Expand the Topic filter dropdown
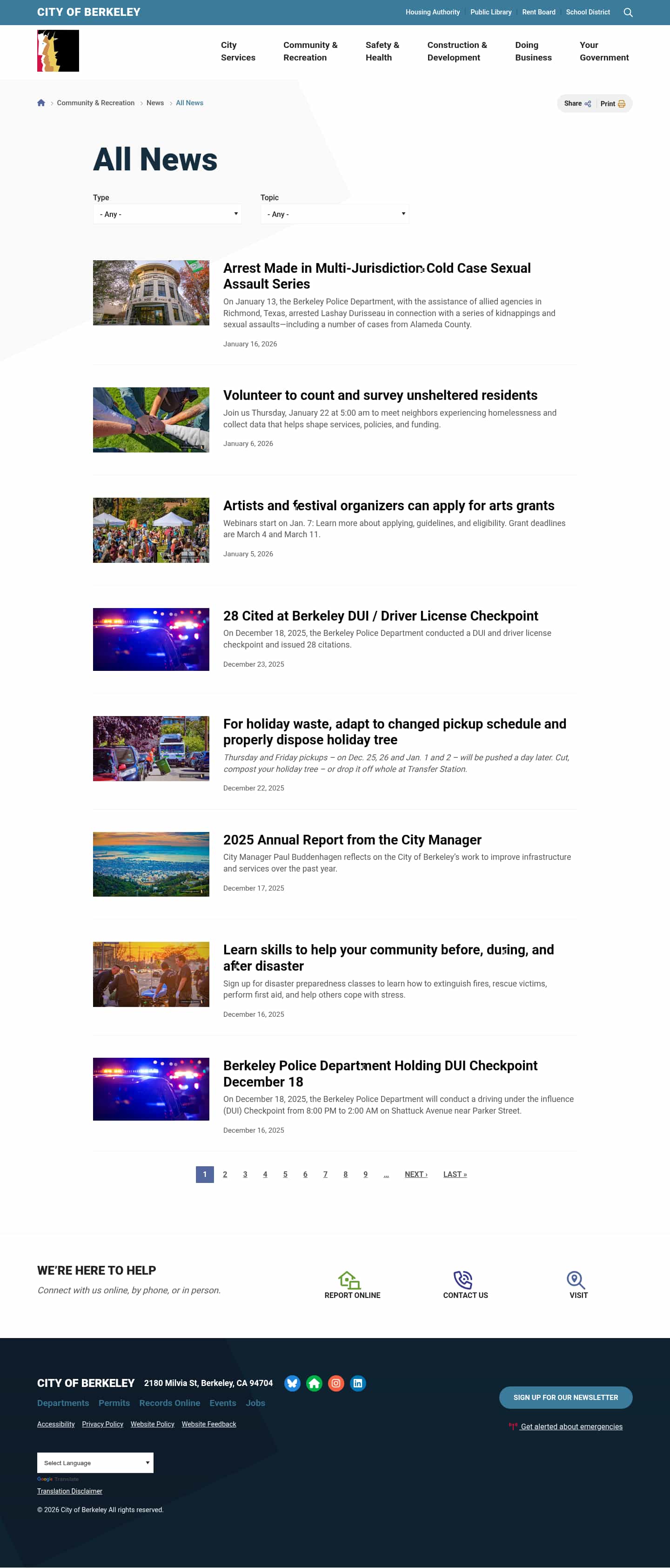This screenshot has width=670, height=1568. [335, 214]
